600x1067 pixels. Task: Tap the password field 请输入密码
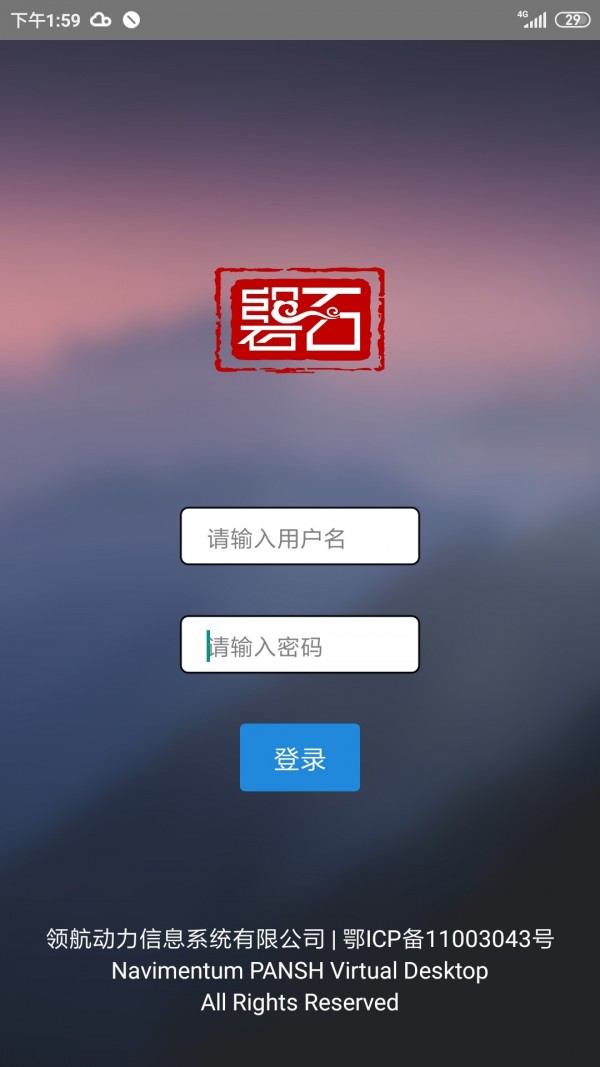coord(299,645)
